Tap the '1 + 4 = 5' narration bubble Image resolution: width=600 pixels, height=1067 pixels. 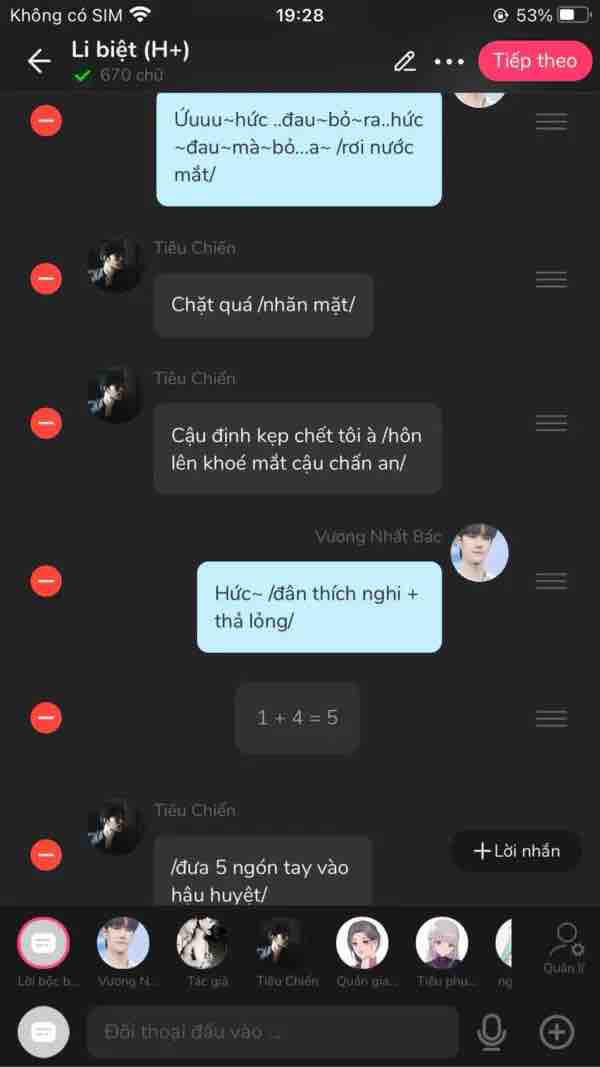pyautogui.click(x=297, y=718)
